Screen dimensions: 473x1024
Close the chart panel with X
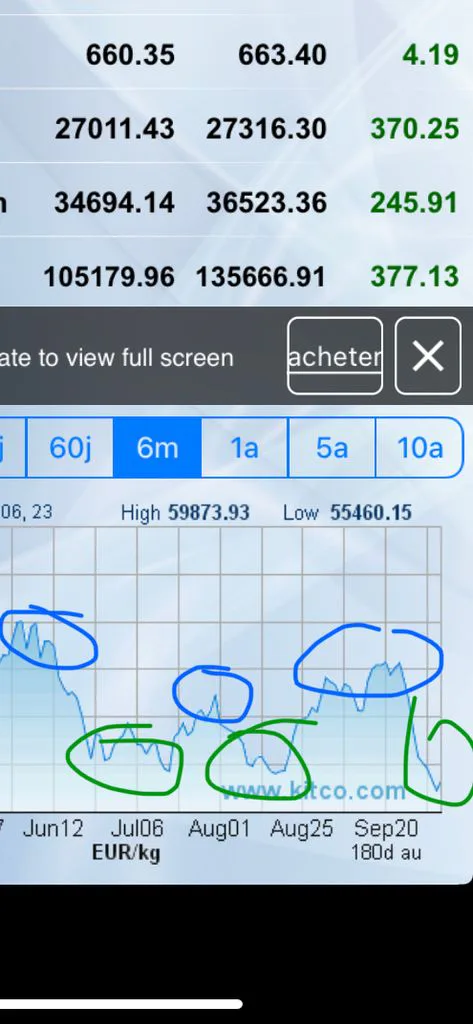[x=428, y=356]
